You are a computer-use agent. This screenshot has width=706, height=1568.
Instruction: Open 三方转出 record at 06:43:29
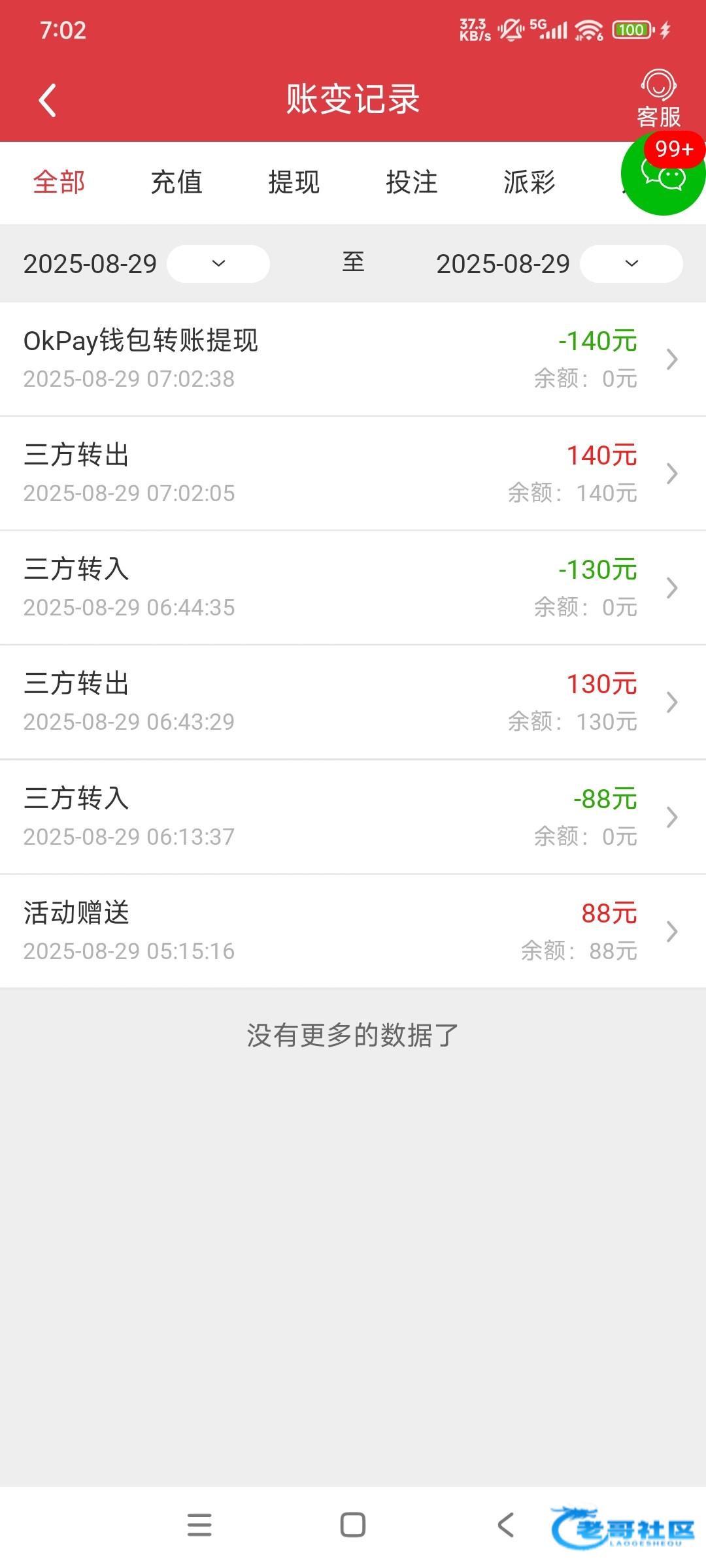(x=353, y=702)
